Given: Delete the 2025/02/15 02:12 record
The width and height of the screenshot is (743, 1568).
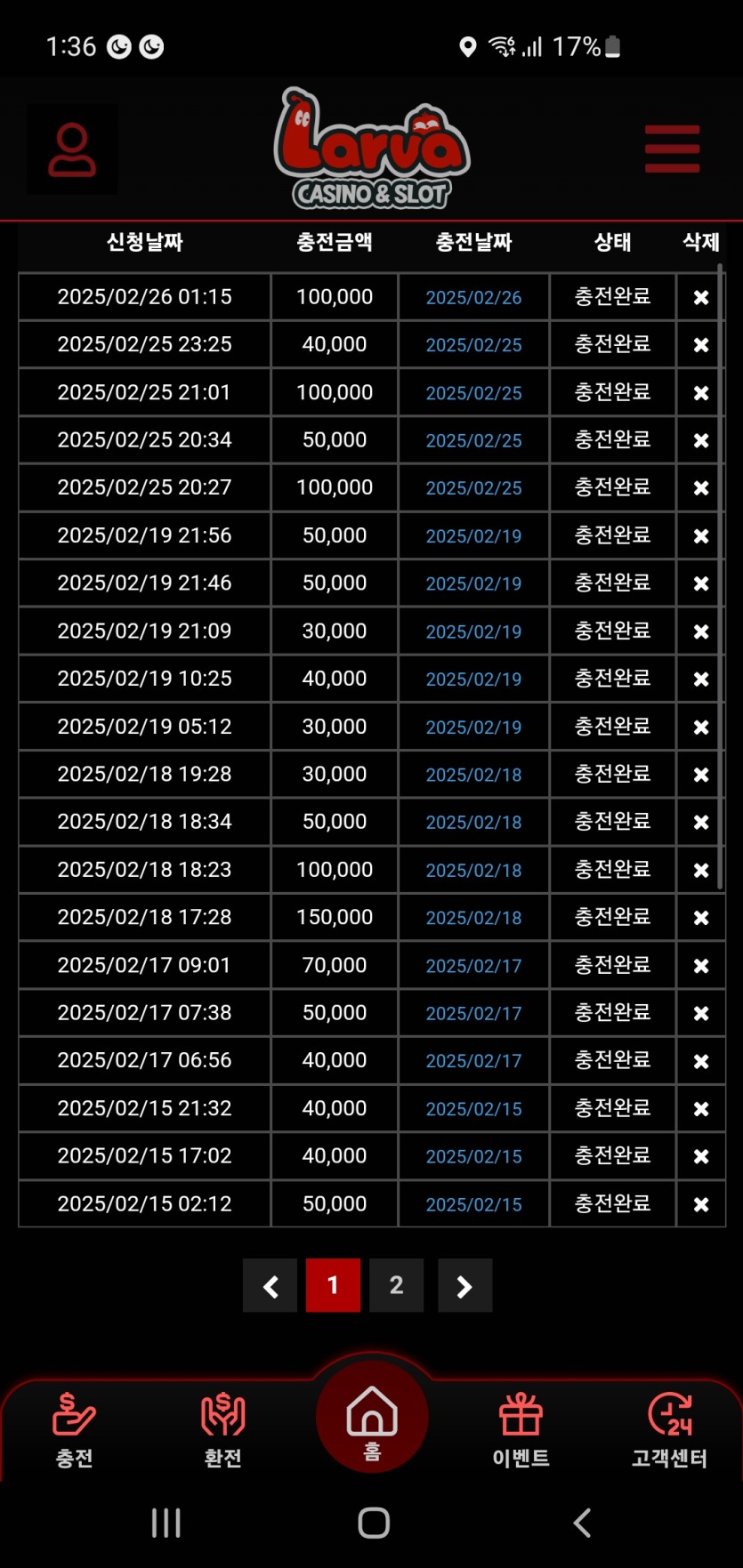Looking at the screenshot, I should 701,1204.
